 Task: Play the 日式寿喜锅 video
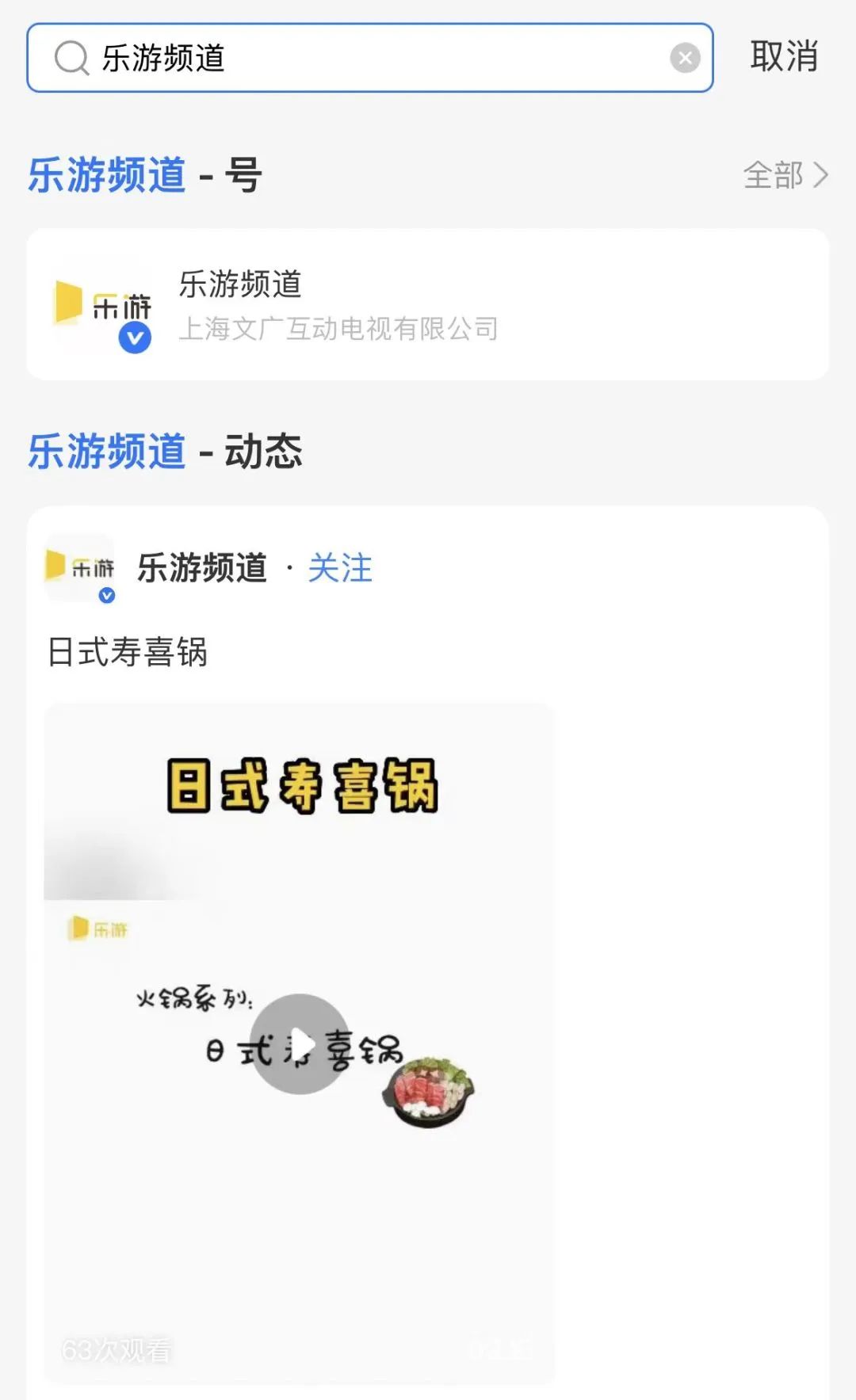point(300,1043)
